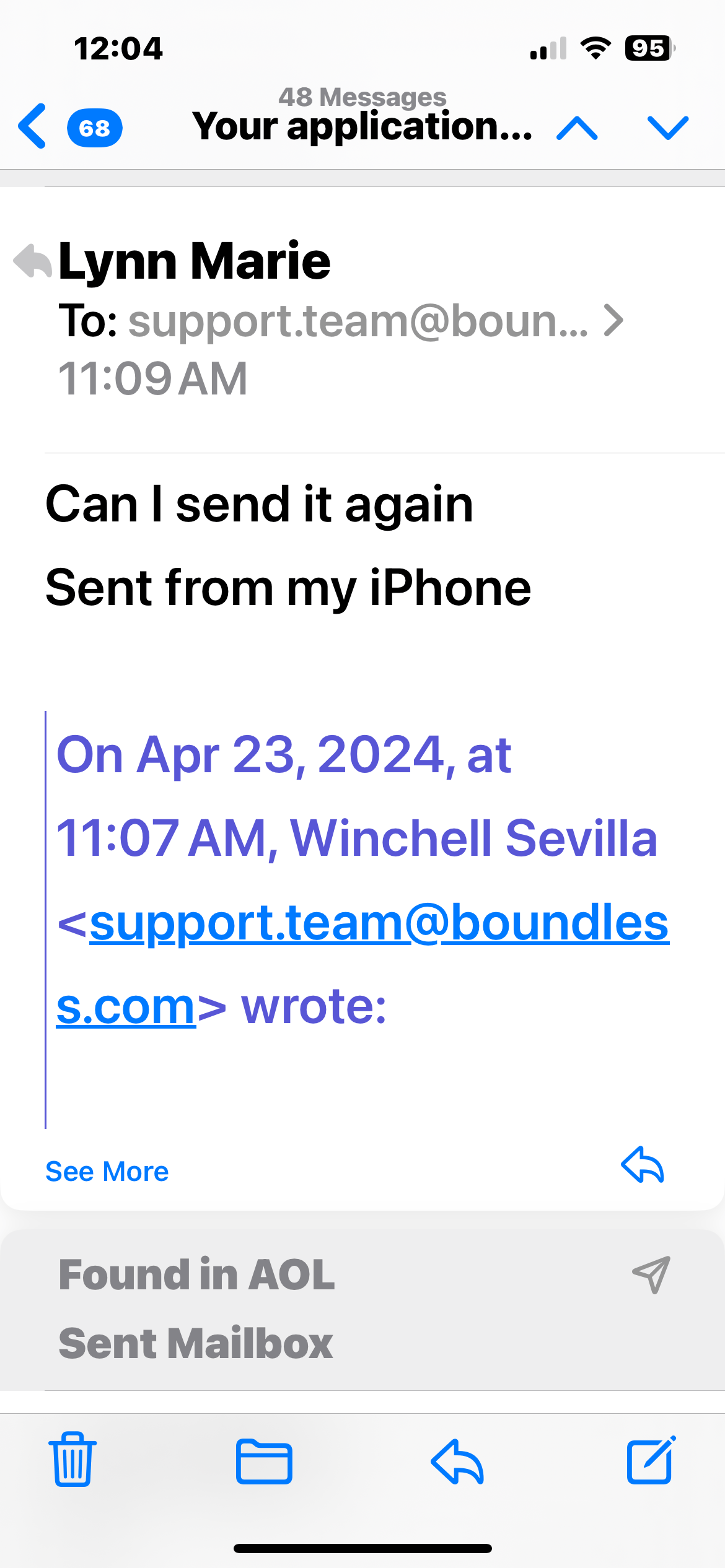Viewport: 725px width, 1568px height.
Task: Open the support.team@boundless.com email link
Action: [379, 923]
